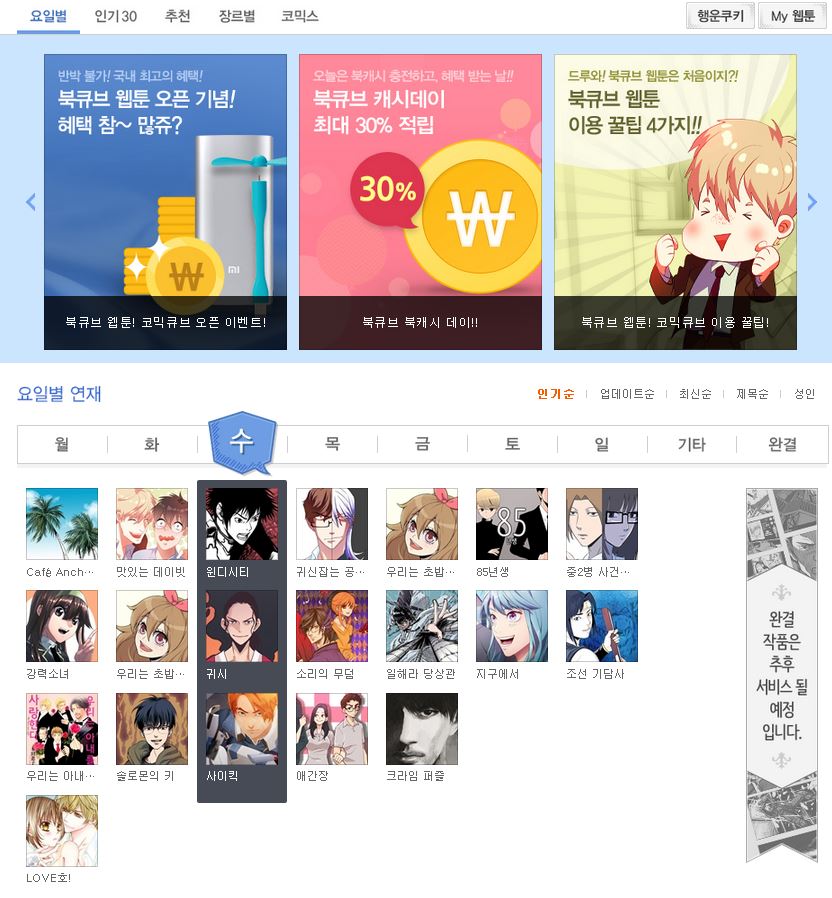The height and width of the screenshot is (898, 832).
Task: Select the 월 day tab
Action: click(62, 445)
